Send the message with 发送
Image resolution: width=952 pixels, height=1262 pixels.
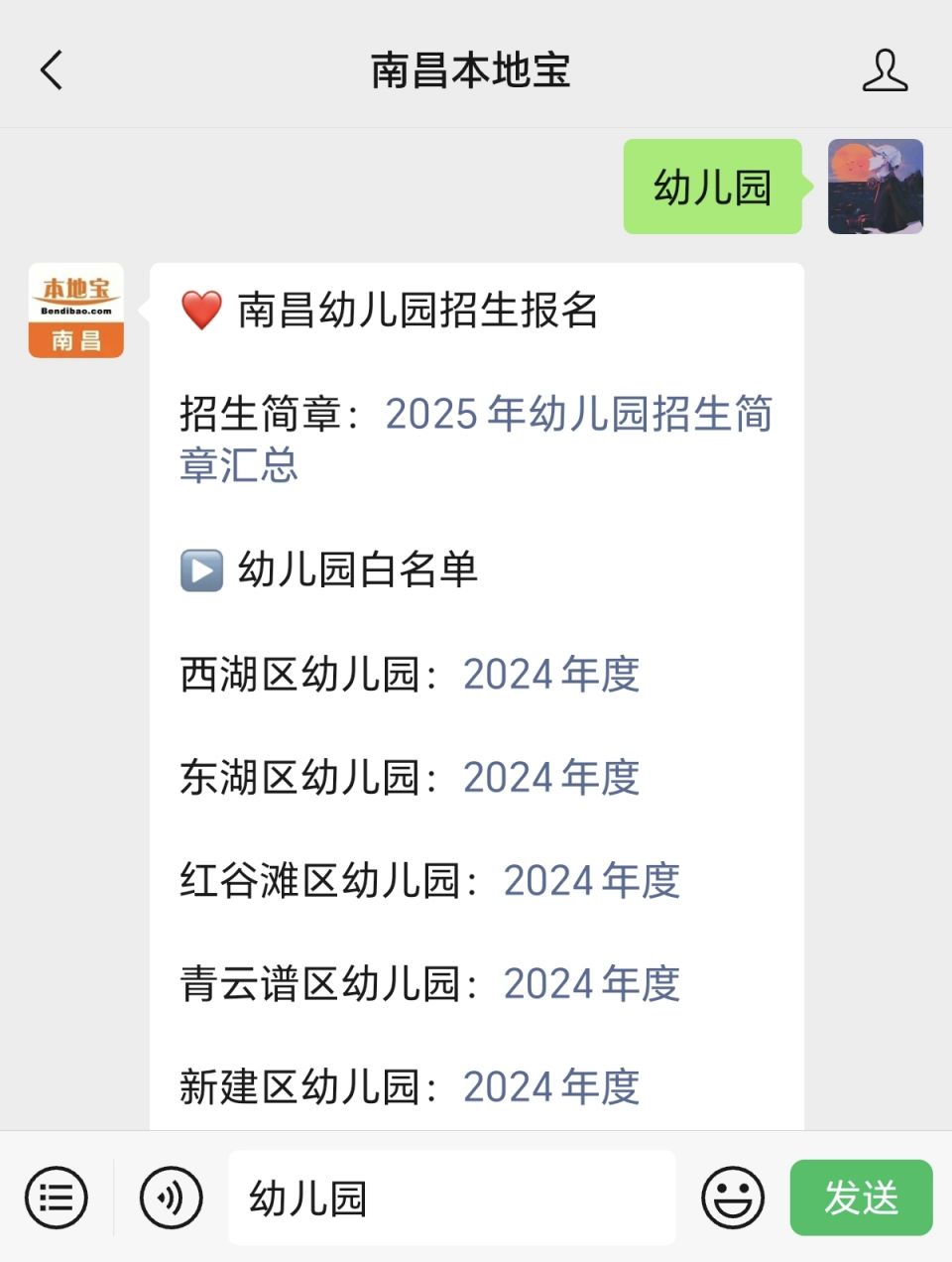(861, 1198)
